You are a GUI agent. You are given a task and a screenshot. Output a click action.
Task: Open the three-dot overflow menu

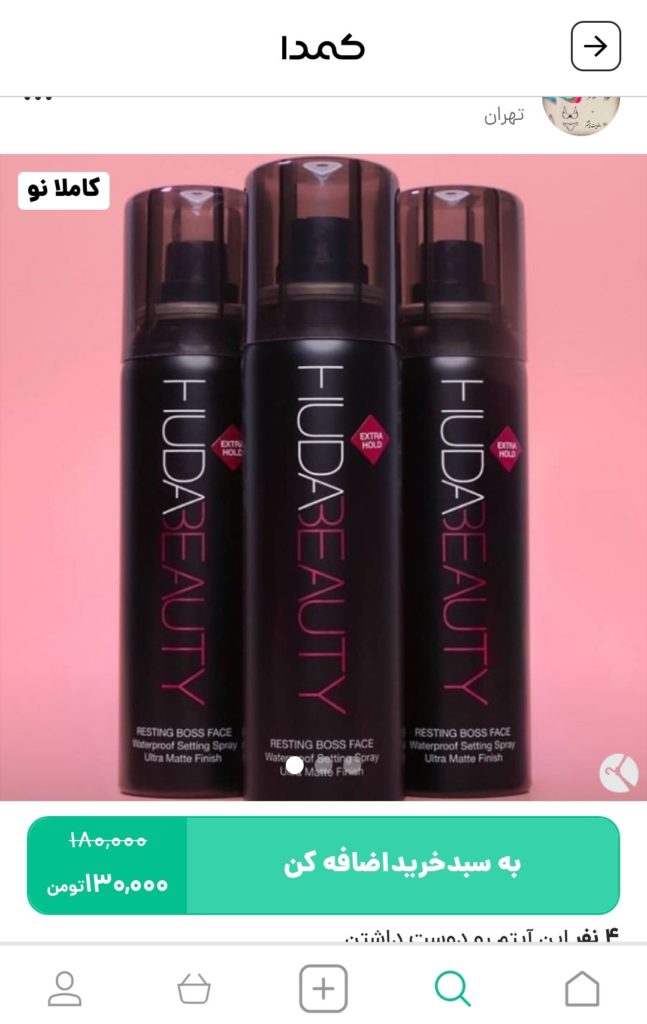click(x=37, y=99)
